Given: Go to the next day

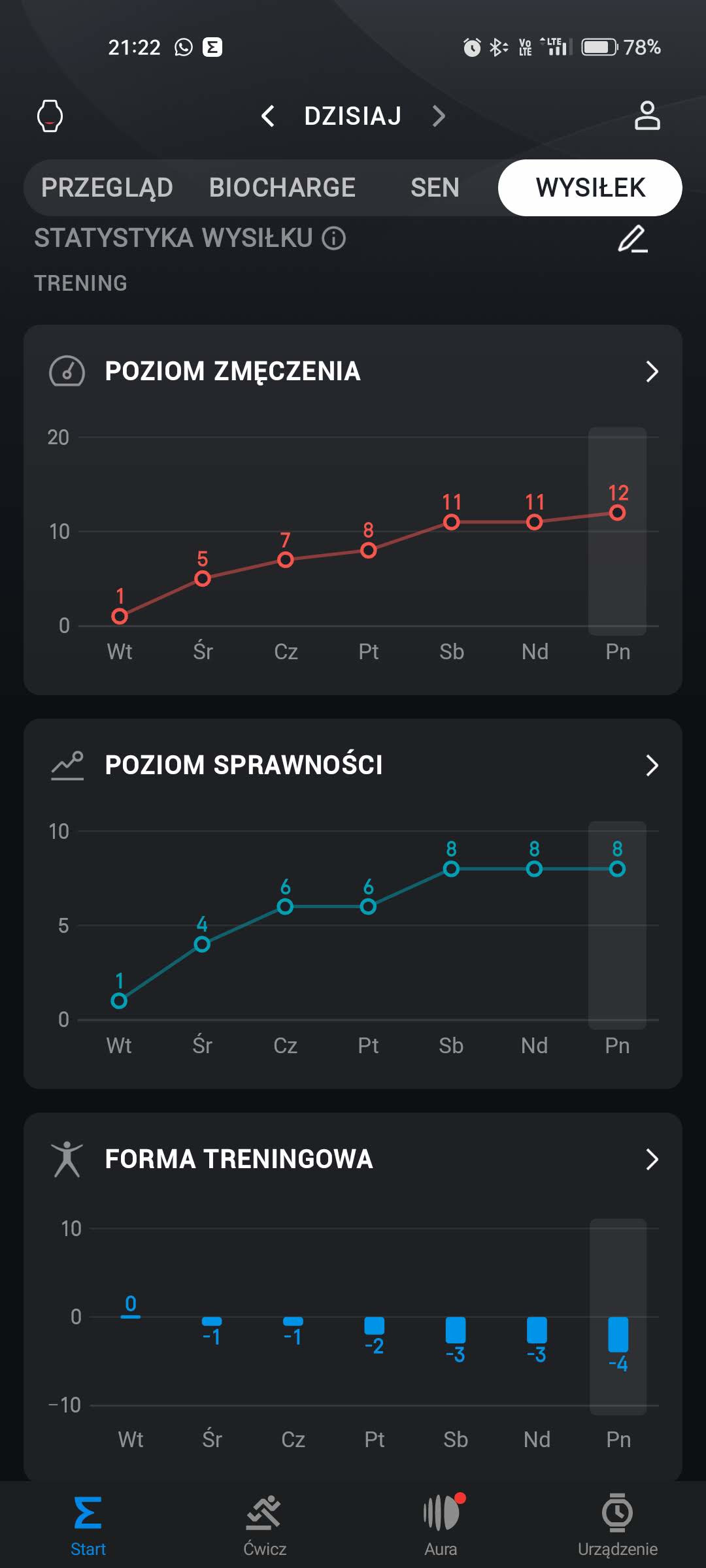Looking at the screenshot, I should point(439,116).
